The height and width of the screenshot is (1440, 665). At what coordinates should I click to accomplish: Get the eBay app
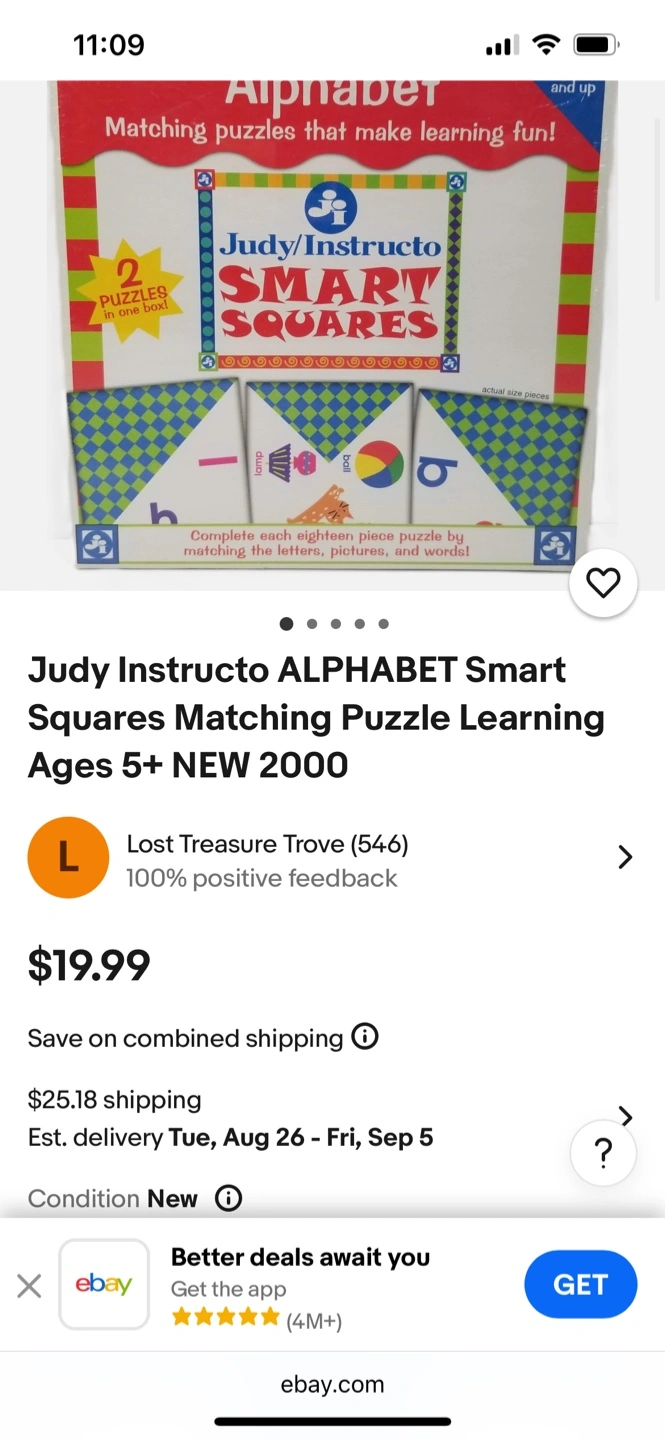pos(580,1284)
